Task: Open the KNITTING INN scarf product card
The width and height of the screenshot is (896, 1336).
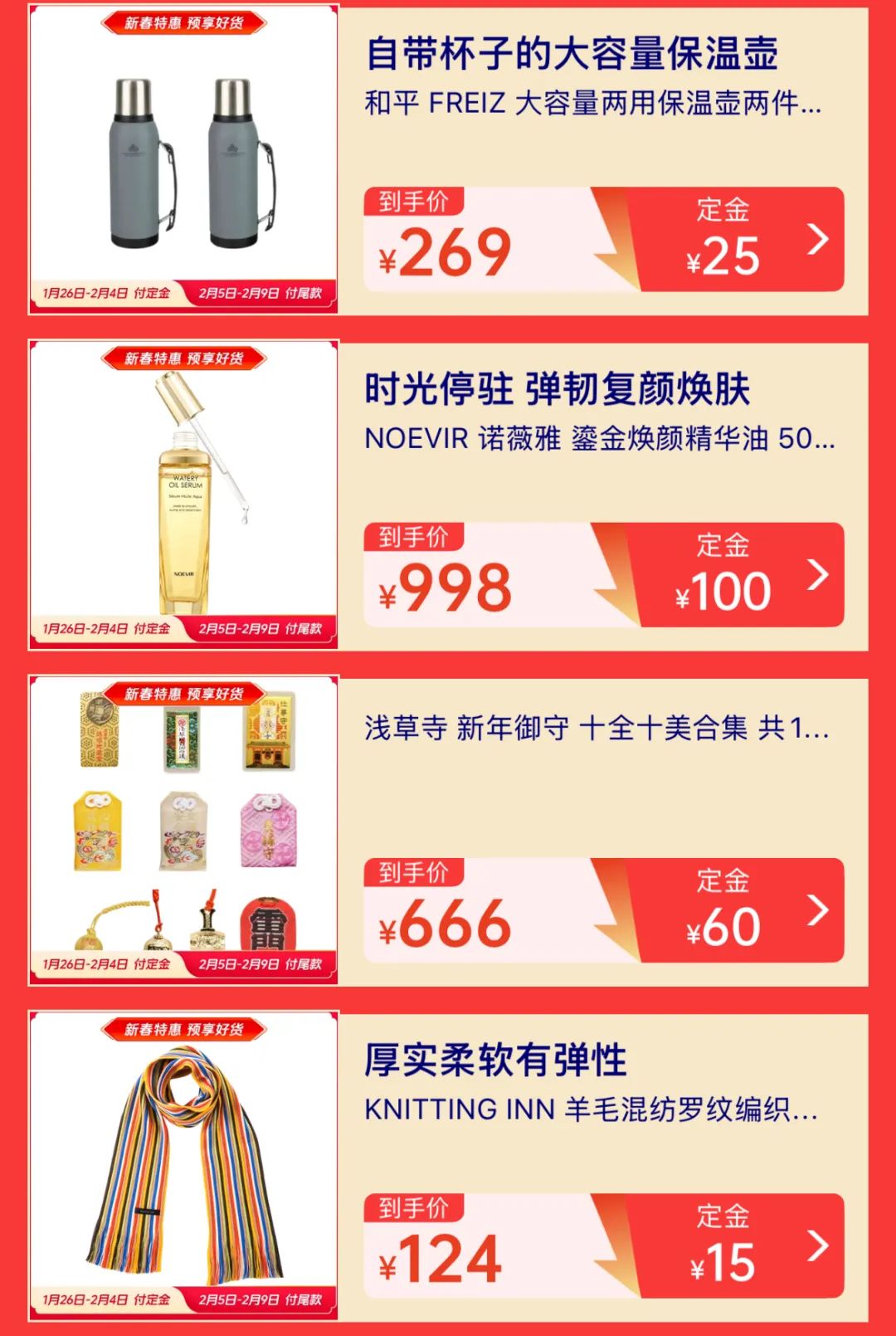Action: tap(591, 1109)
